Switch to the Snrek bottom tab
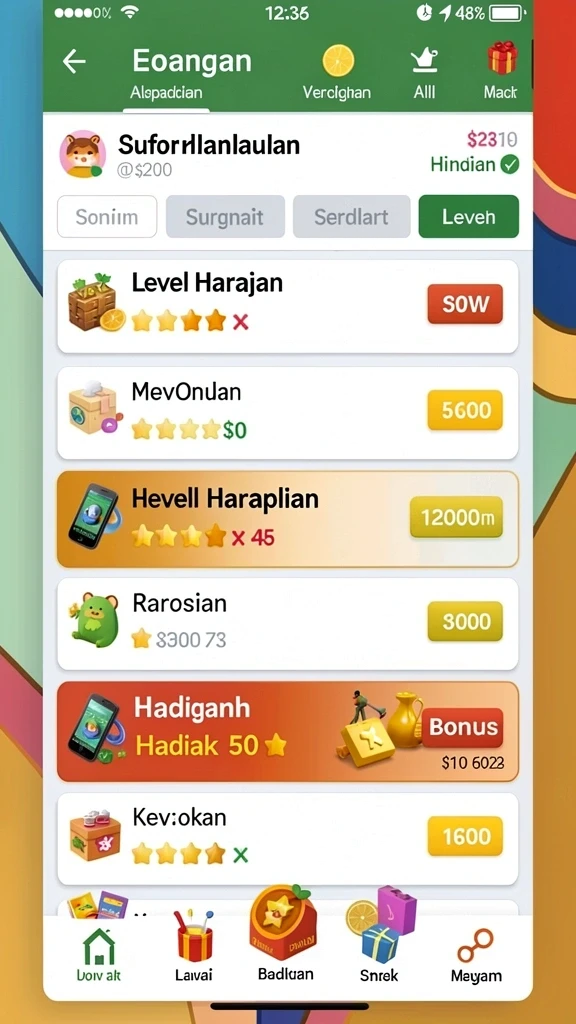Screen dimensions: 576x1024 click(379, 938)
